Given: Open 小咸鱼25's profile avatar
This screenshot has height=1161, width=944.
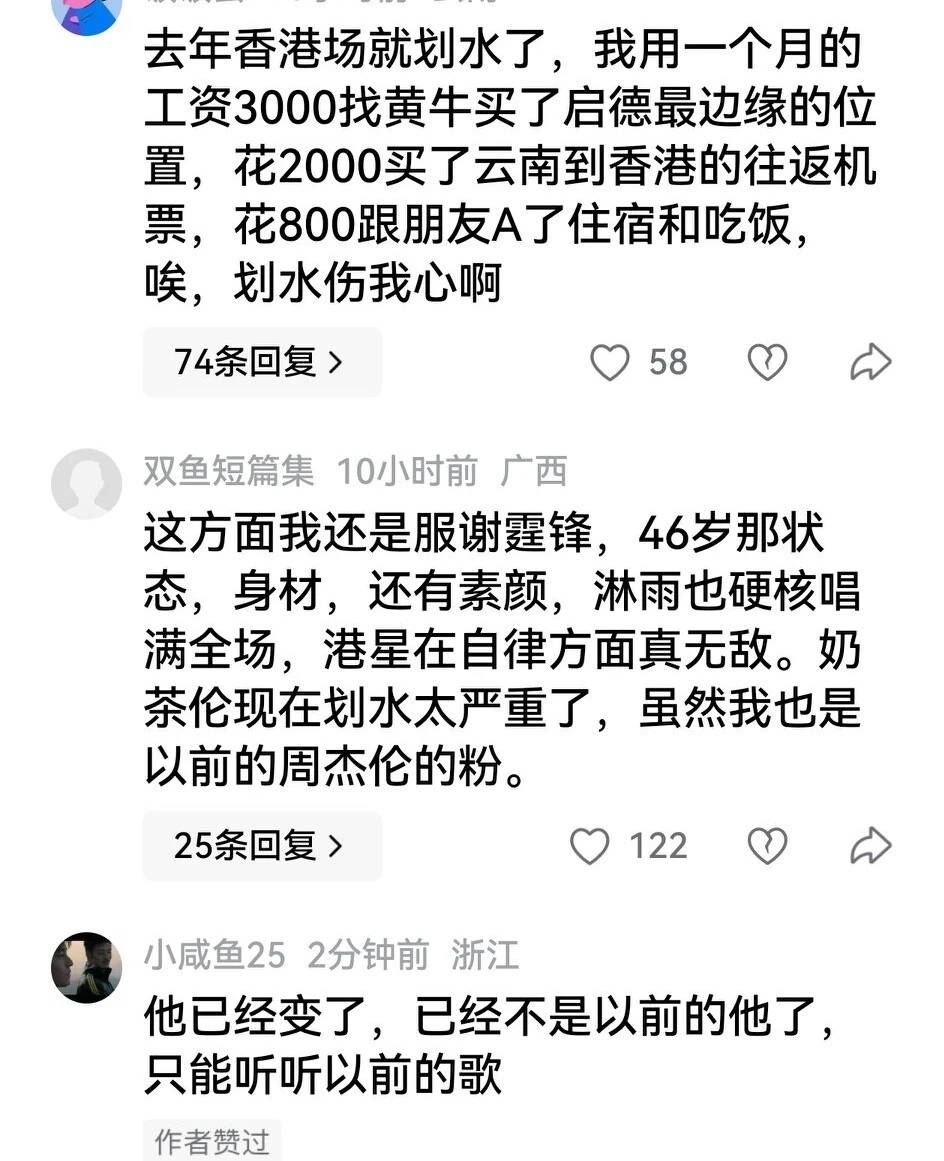Looking at the screenshot, I should [86, 968].
